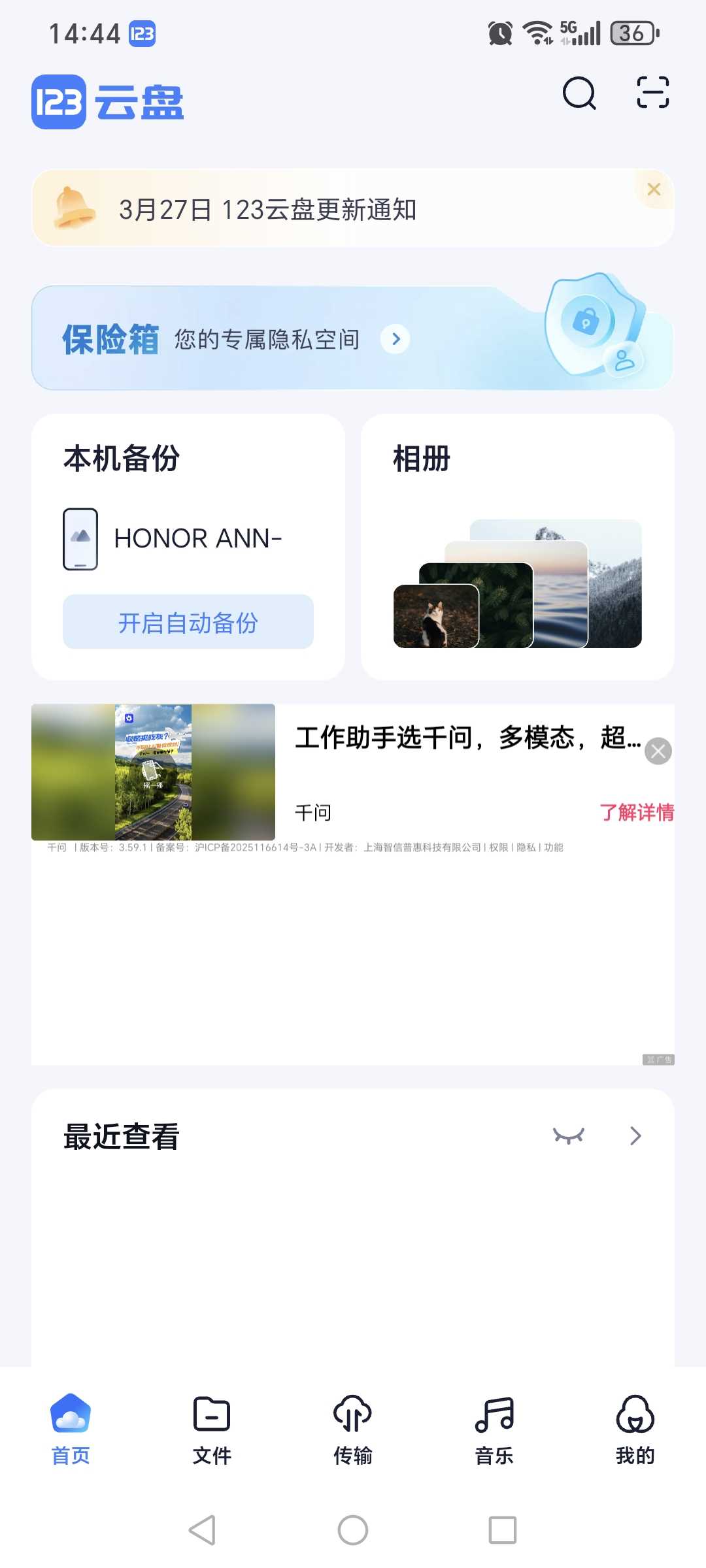The height and width of the screenshot is (1568, 706).
Task: Open the 相册 album card
Action: click(x=517, y=547)
